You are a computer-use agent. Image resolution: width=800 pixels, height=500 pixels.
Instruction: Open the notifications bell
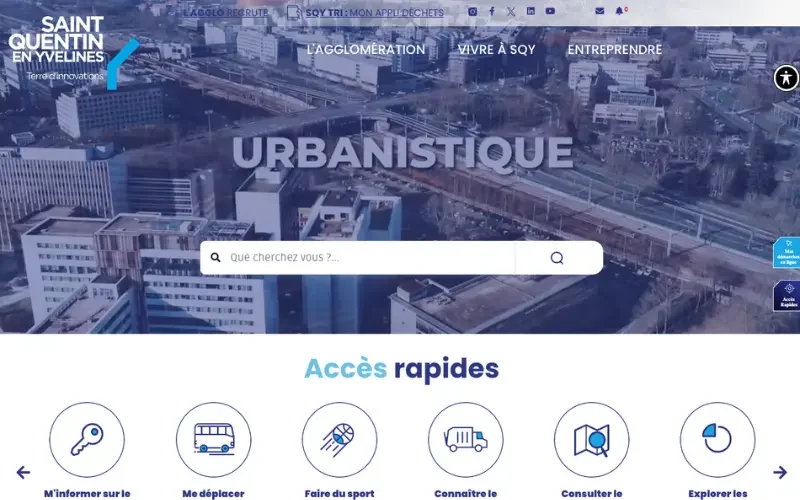click(620, 11)
